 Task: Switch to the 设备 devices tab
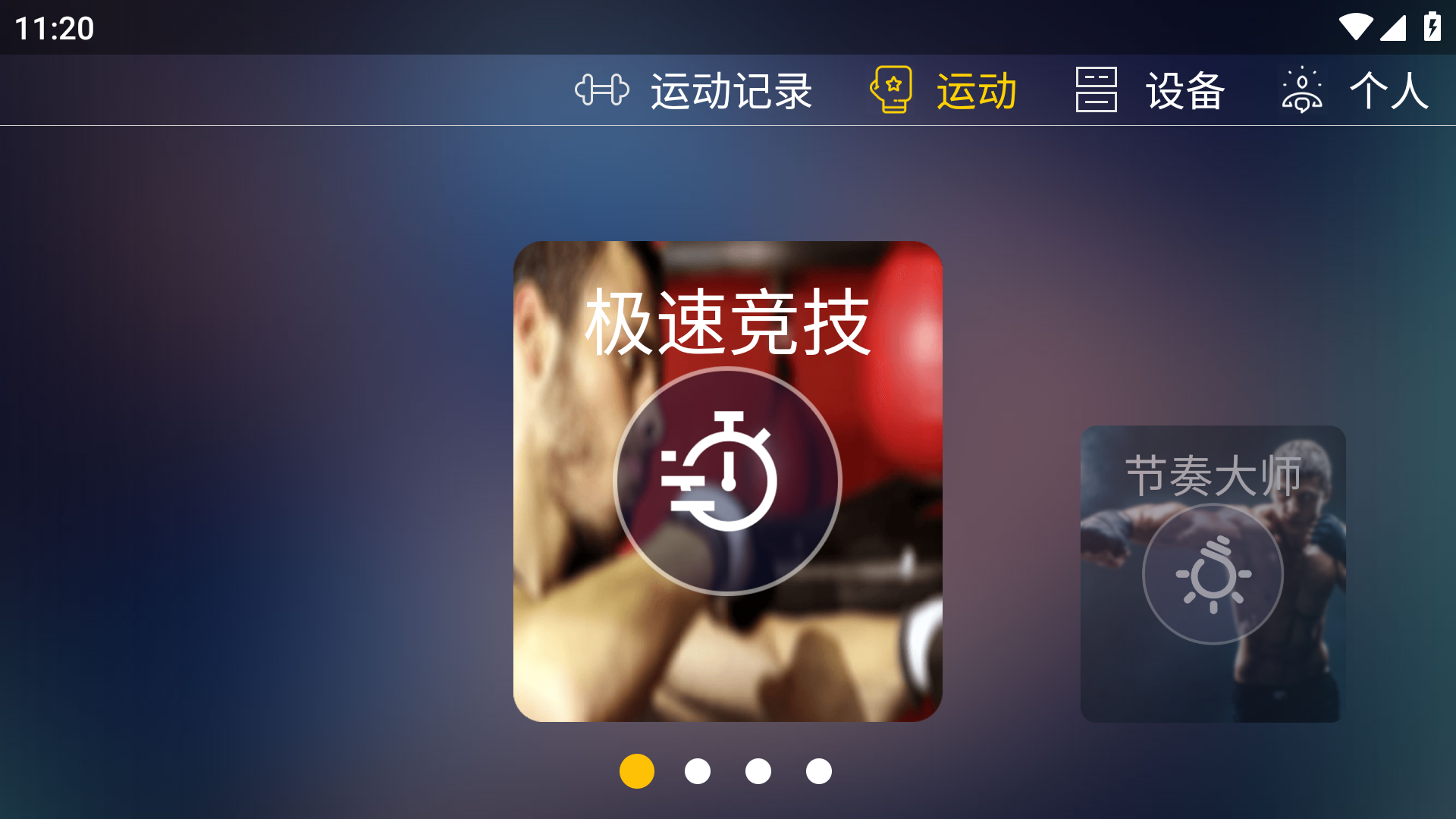click(1150, 90)
